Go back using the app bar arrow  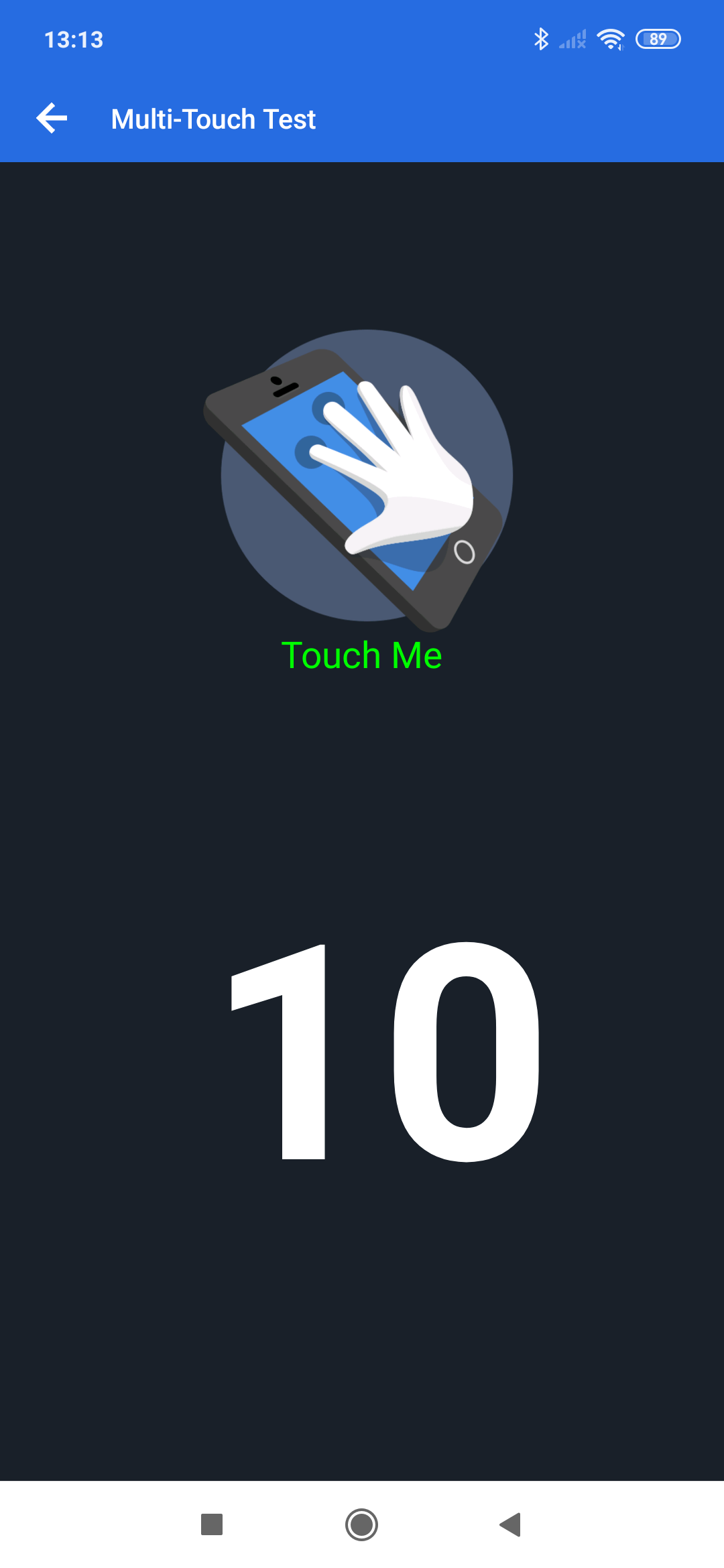point(52,119)
